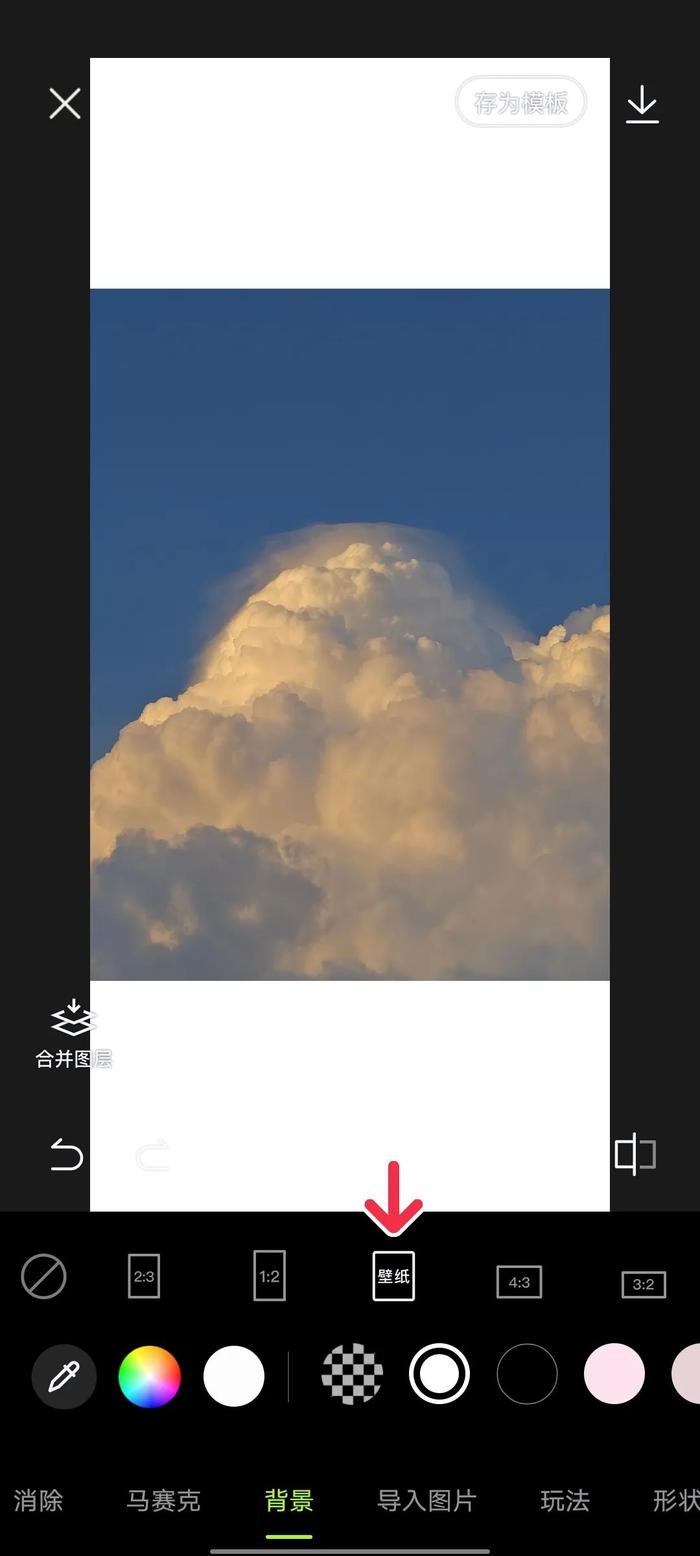Open the eyedropper color picker
The width and height of the screenshot is (700, 1556).
pos(64,1376)
